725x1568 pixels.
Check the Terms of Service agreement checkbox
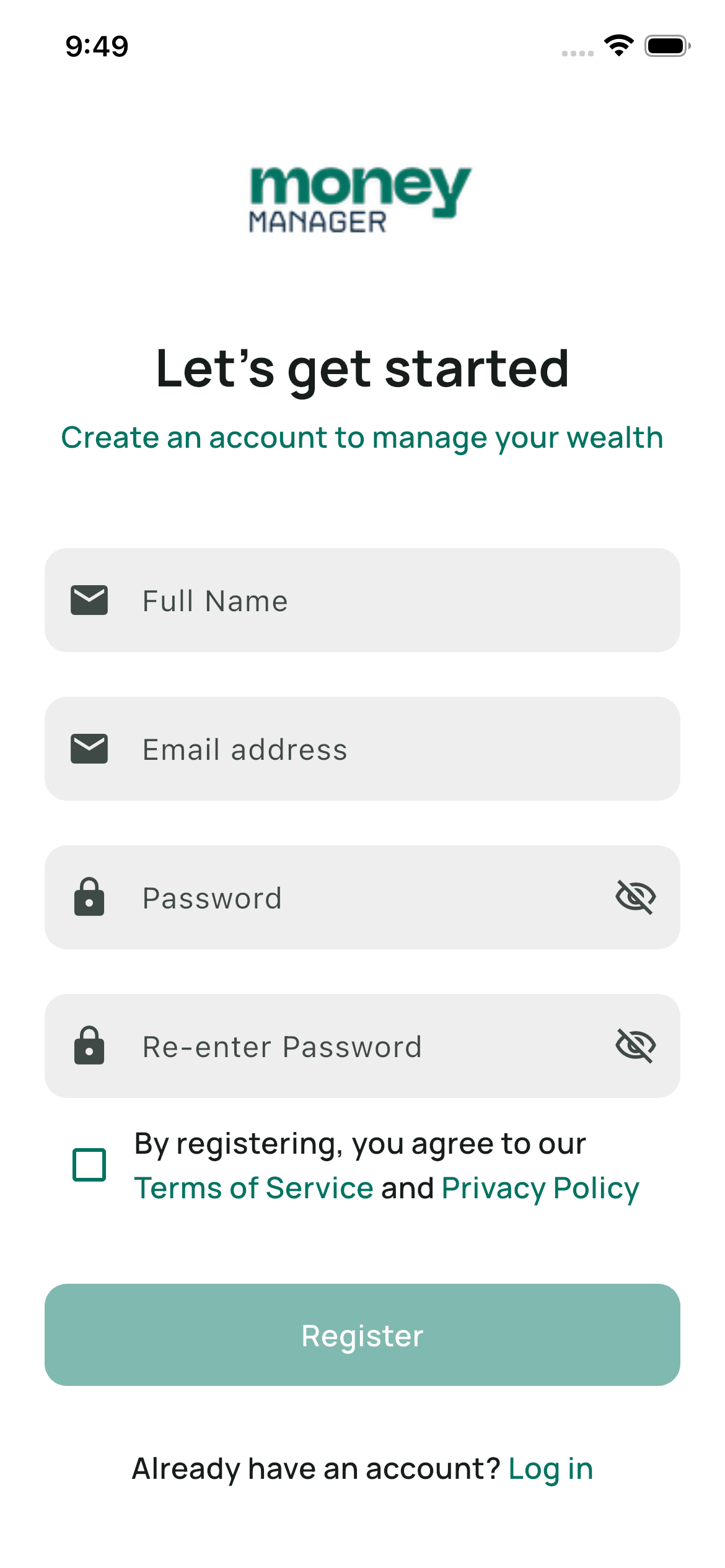pyautogui.click(x=90, y=1165)
